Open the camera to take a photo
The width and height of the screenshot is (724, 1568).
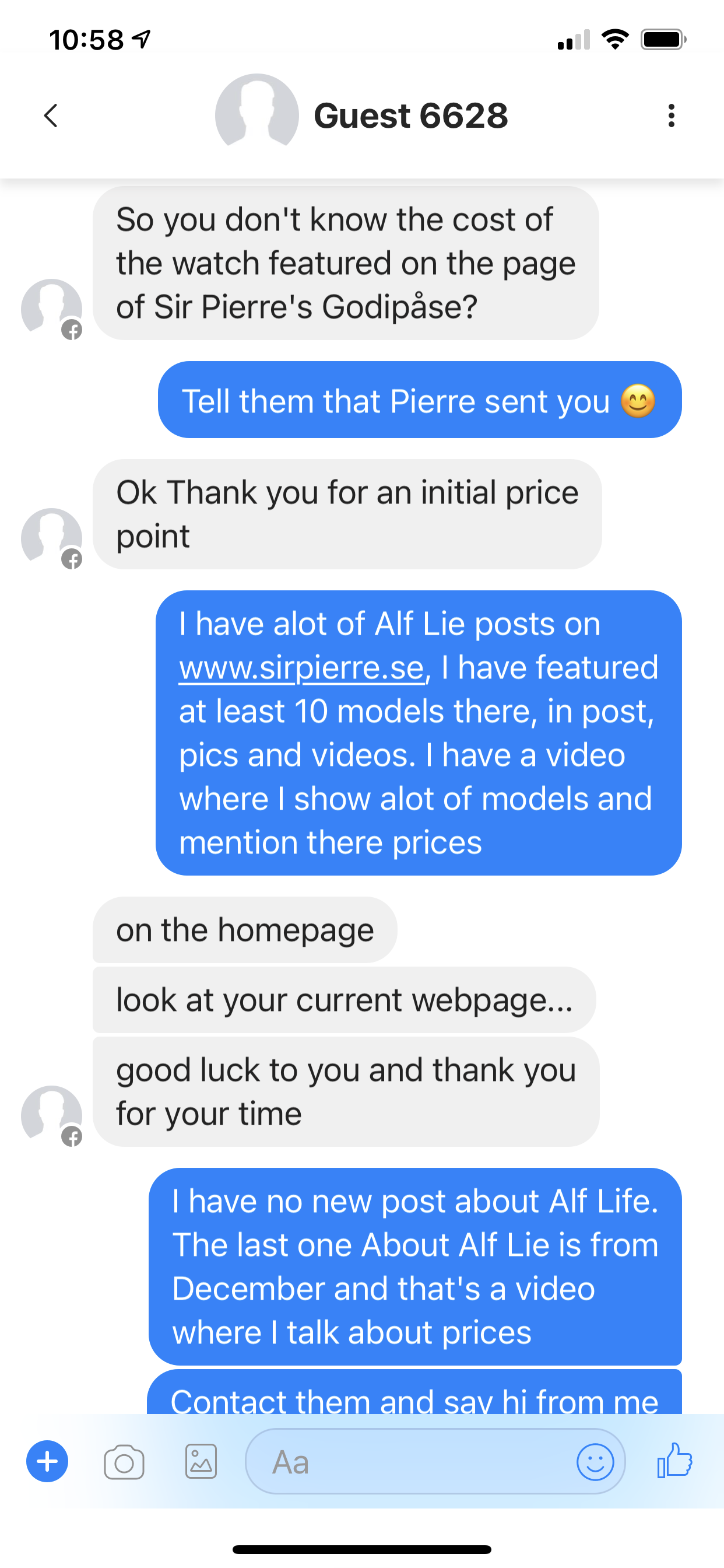click(124, 1462)
